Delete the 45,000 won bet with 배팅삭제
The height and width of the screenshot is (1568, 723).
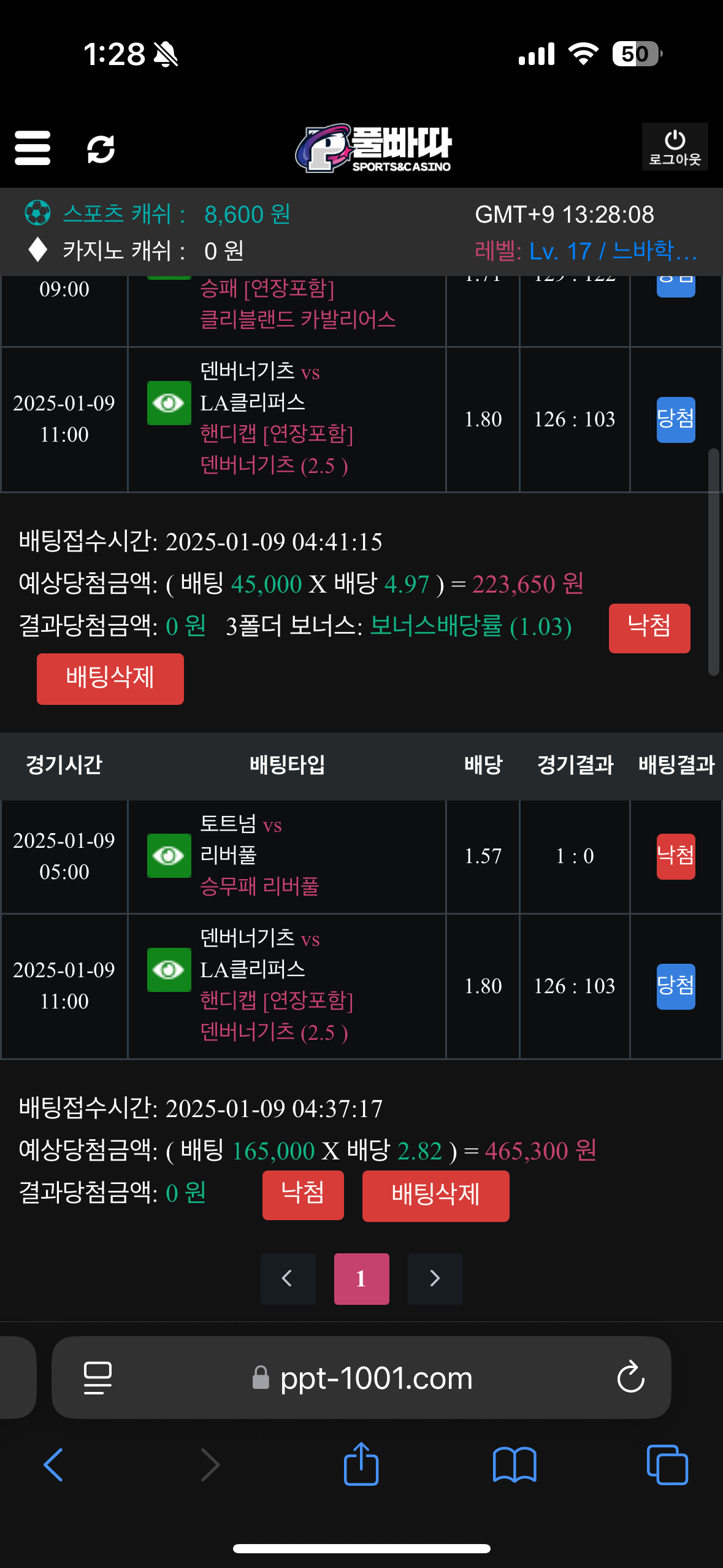110,678
